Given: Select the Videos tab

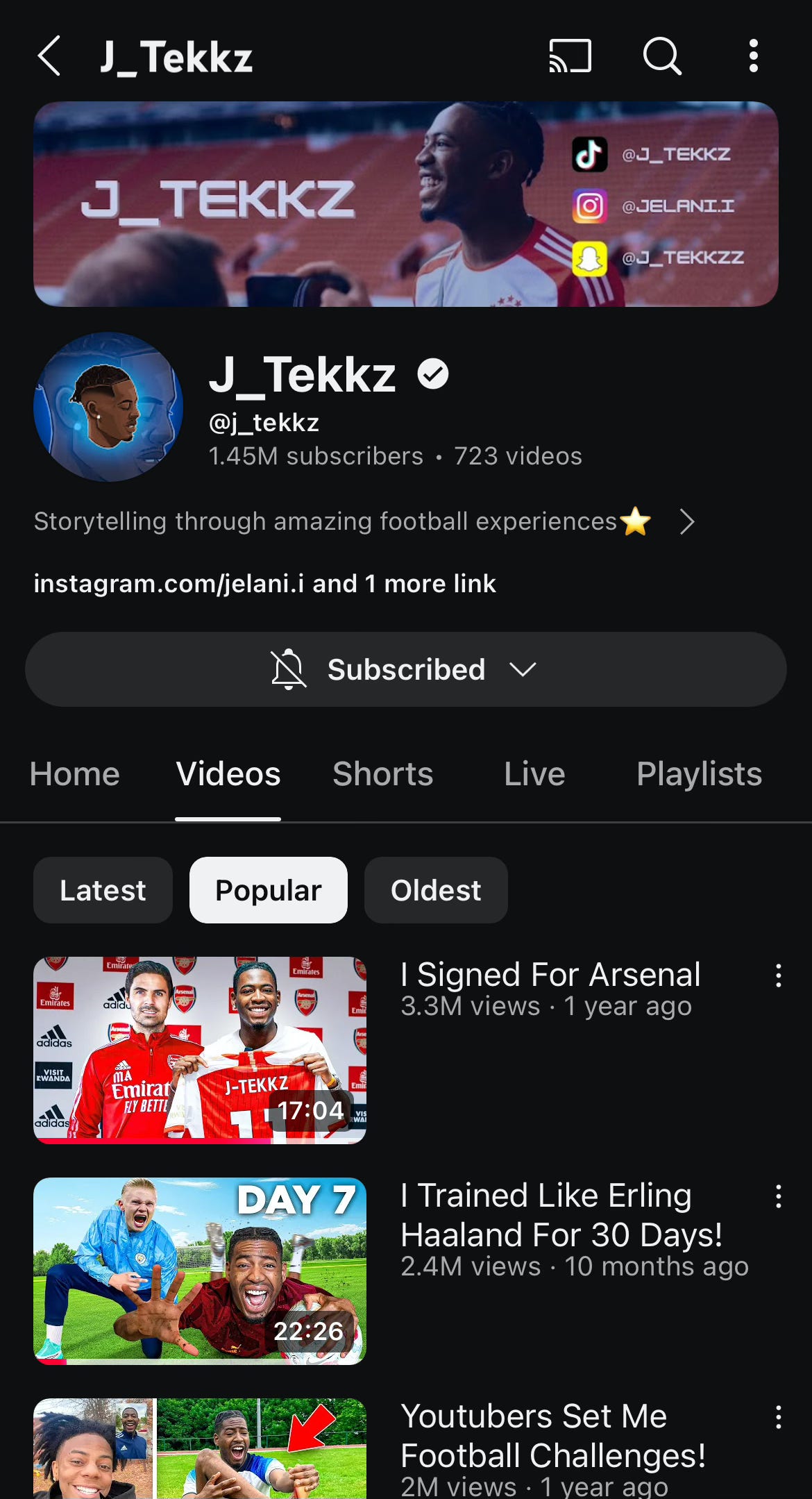Looking at the screenshot, I should coord(228,774).
